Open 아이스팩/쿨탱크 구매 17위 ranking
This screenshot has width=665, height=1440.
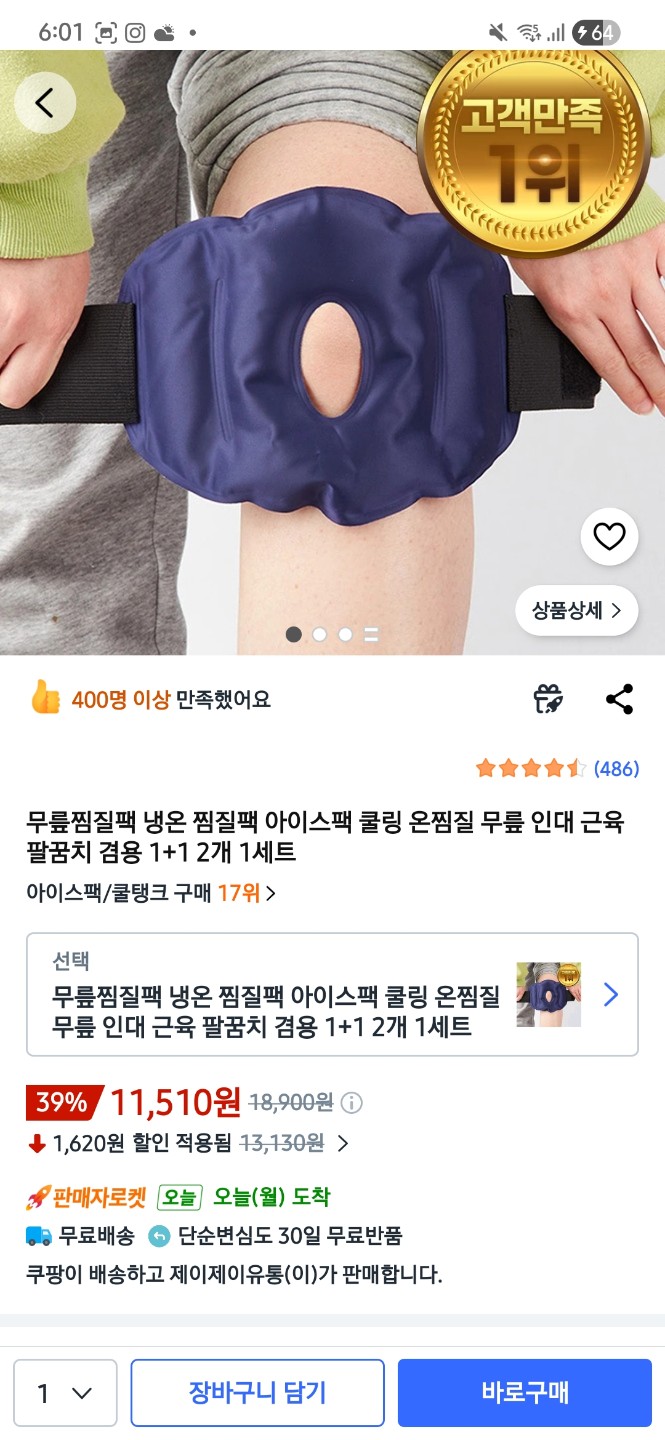click(151, 893)
